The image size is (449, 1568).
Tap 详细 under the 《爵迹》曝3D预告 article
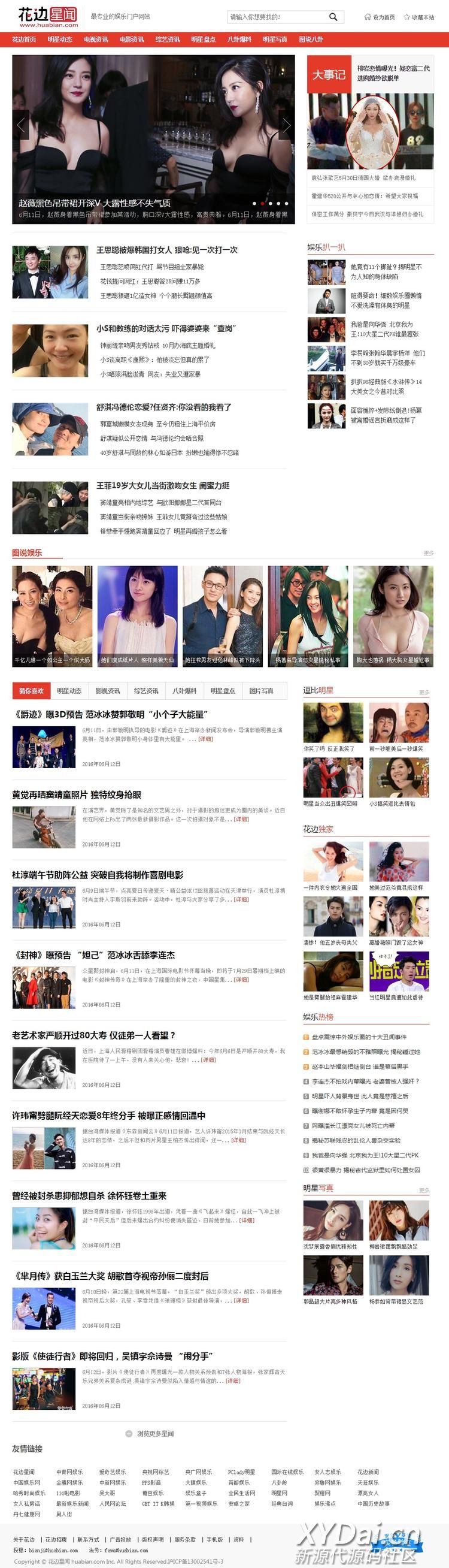pos(205,739)
